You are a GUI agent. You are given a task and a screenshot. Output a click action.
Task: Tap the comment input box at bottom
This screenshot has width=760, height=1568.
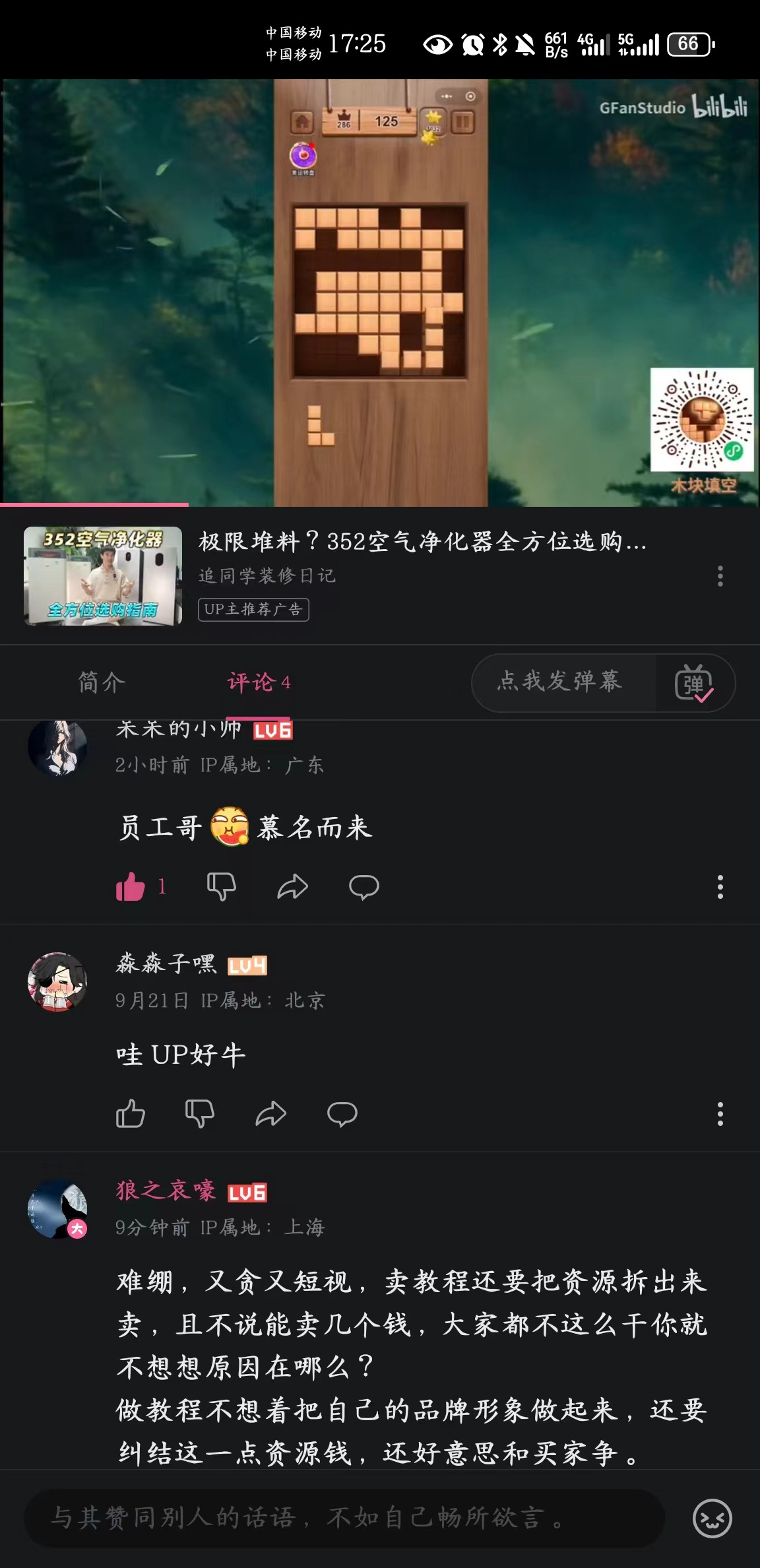(x=343, y=1518)
